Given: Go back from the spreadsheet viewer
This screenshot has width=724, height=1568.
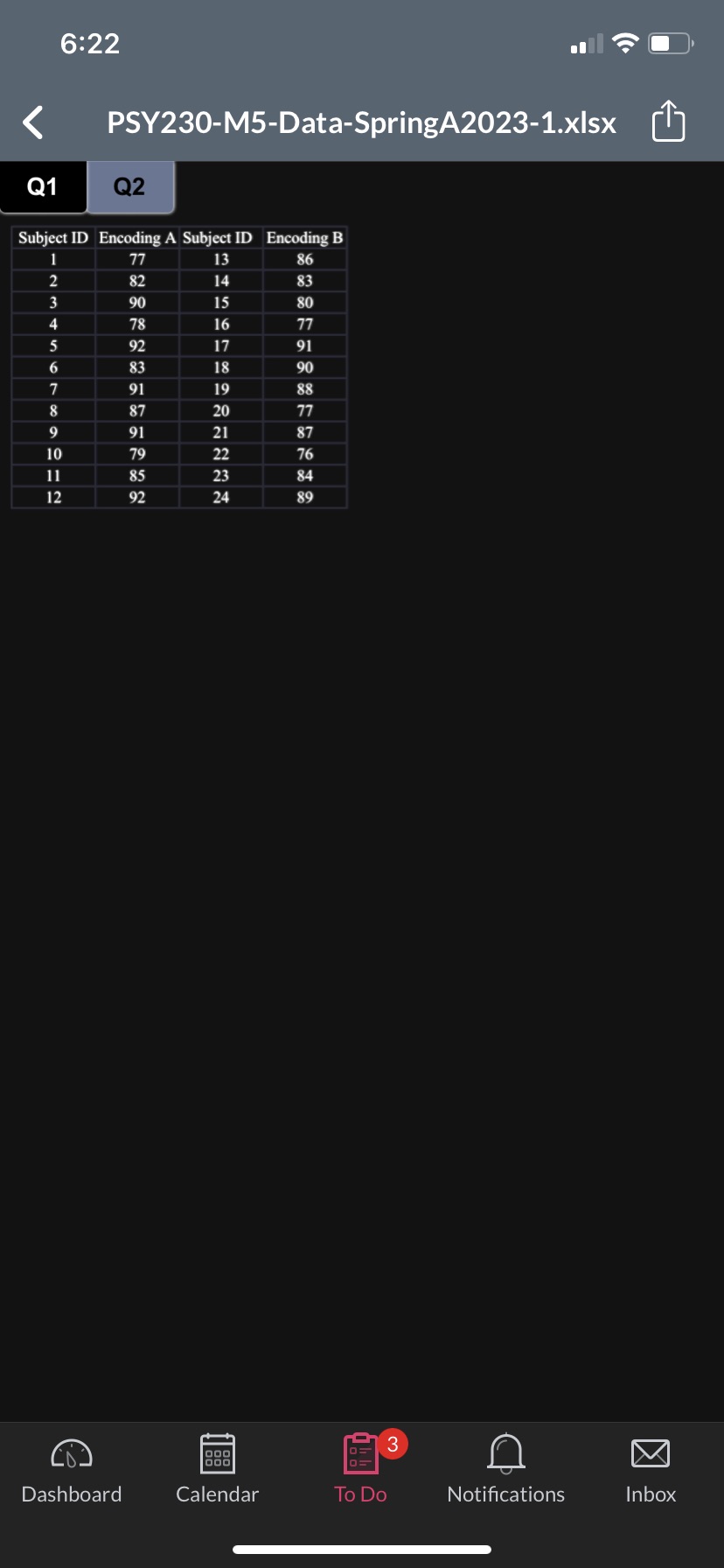Looking at the screenshot, I should pos(33,122).
